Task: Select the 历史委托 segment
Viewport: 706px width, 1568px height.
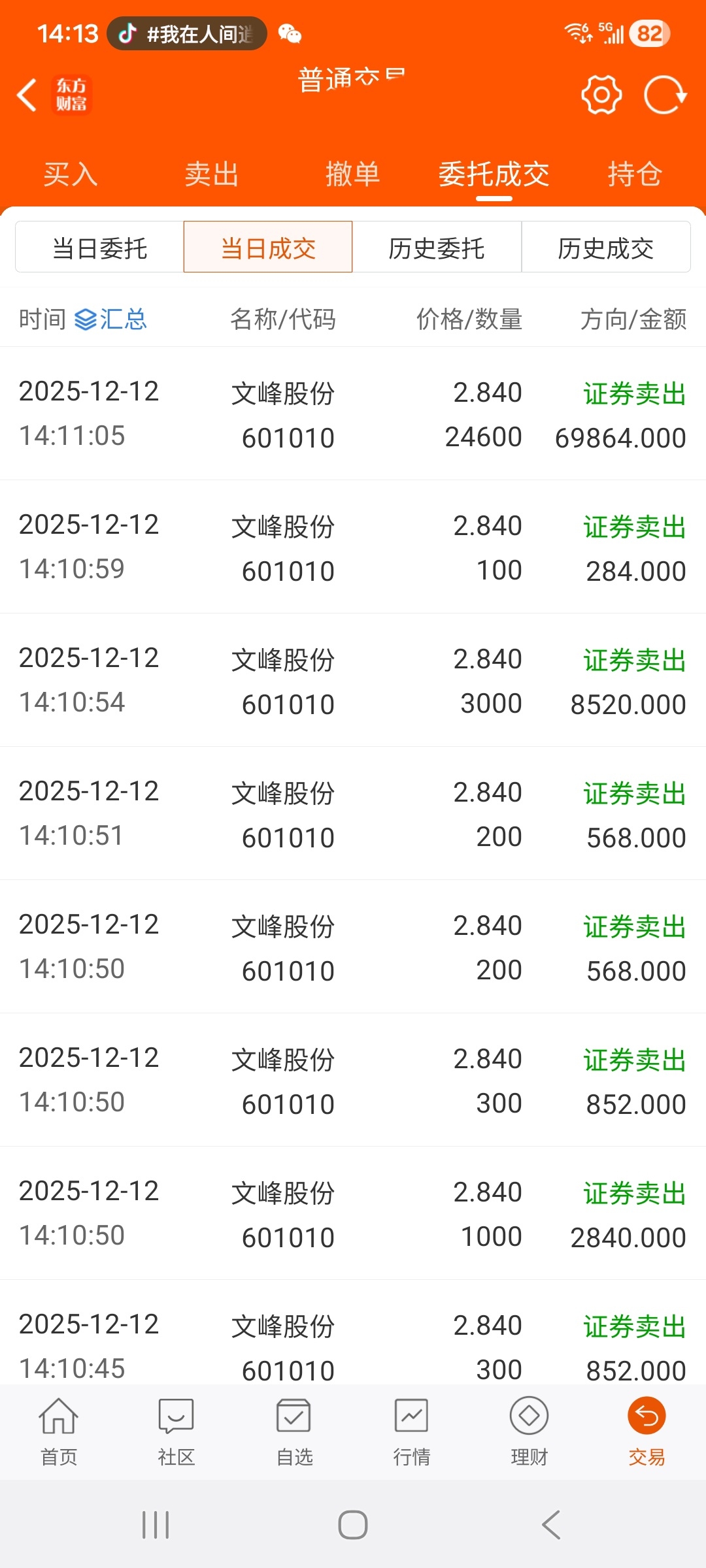Action: coord(437,248)
